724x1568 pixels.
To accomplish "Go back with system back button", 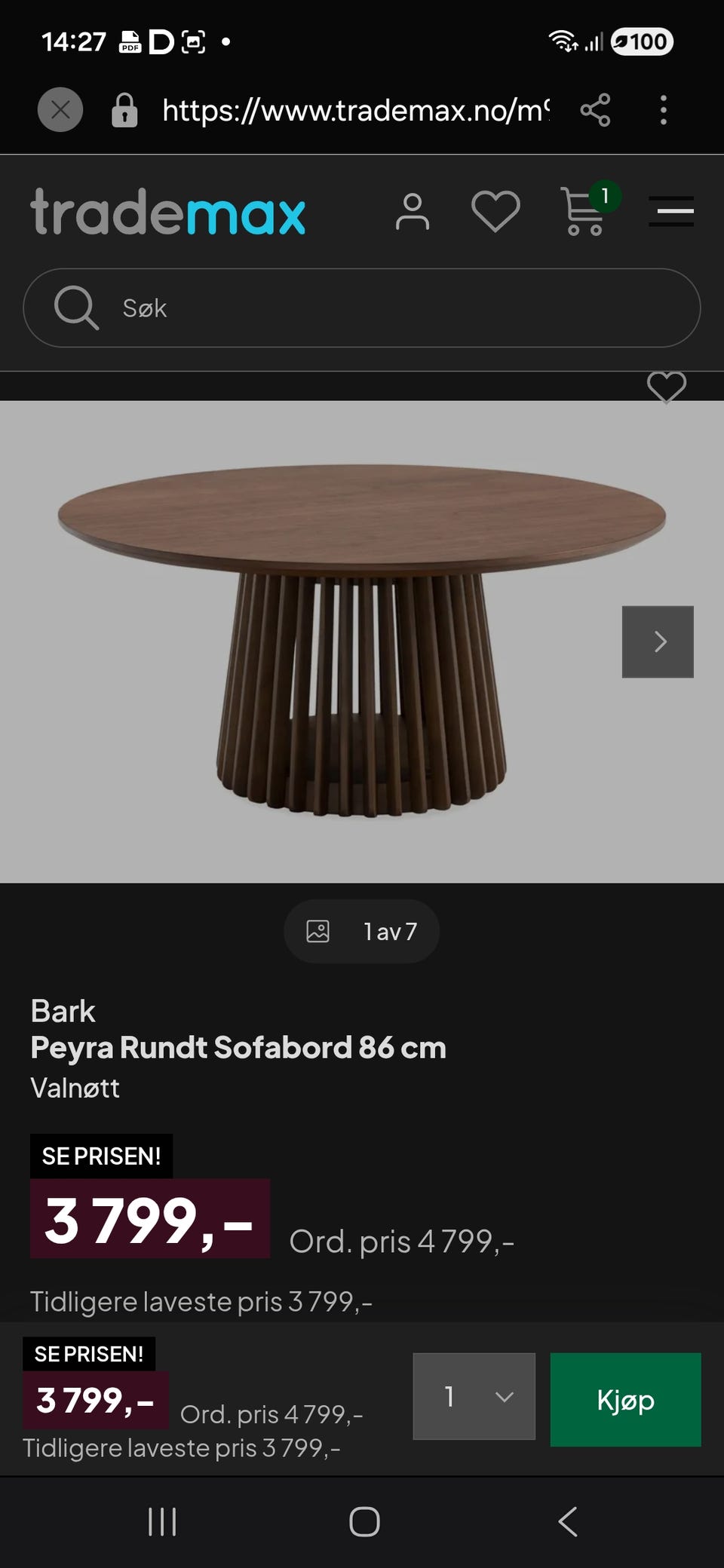I will (568, 1521).
